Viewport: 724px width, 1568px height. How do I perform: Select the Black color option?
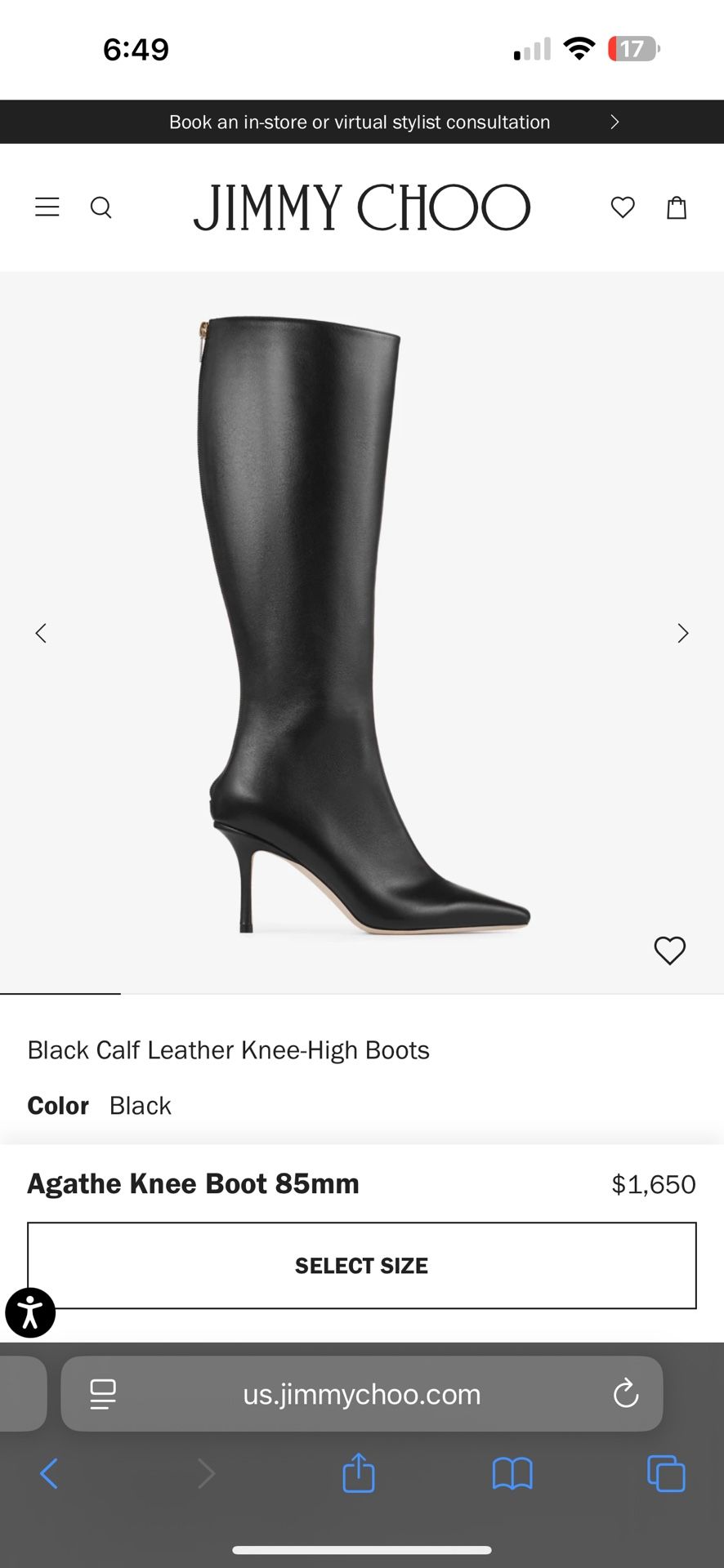click(x=140, y=1105)
